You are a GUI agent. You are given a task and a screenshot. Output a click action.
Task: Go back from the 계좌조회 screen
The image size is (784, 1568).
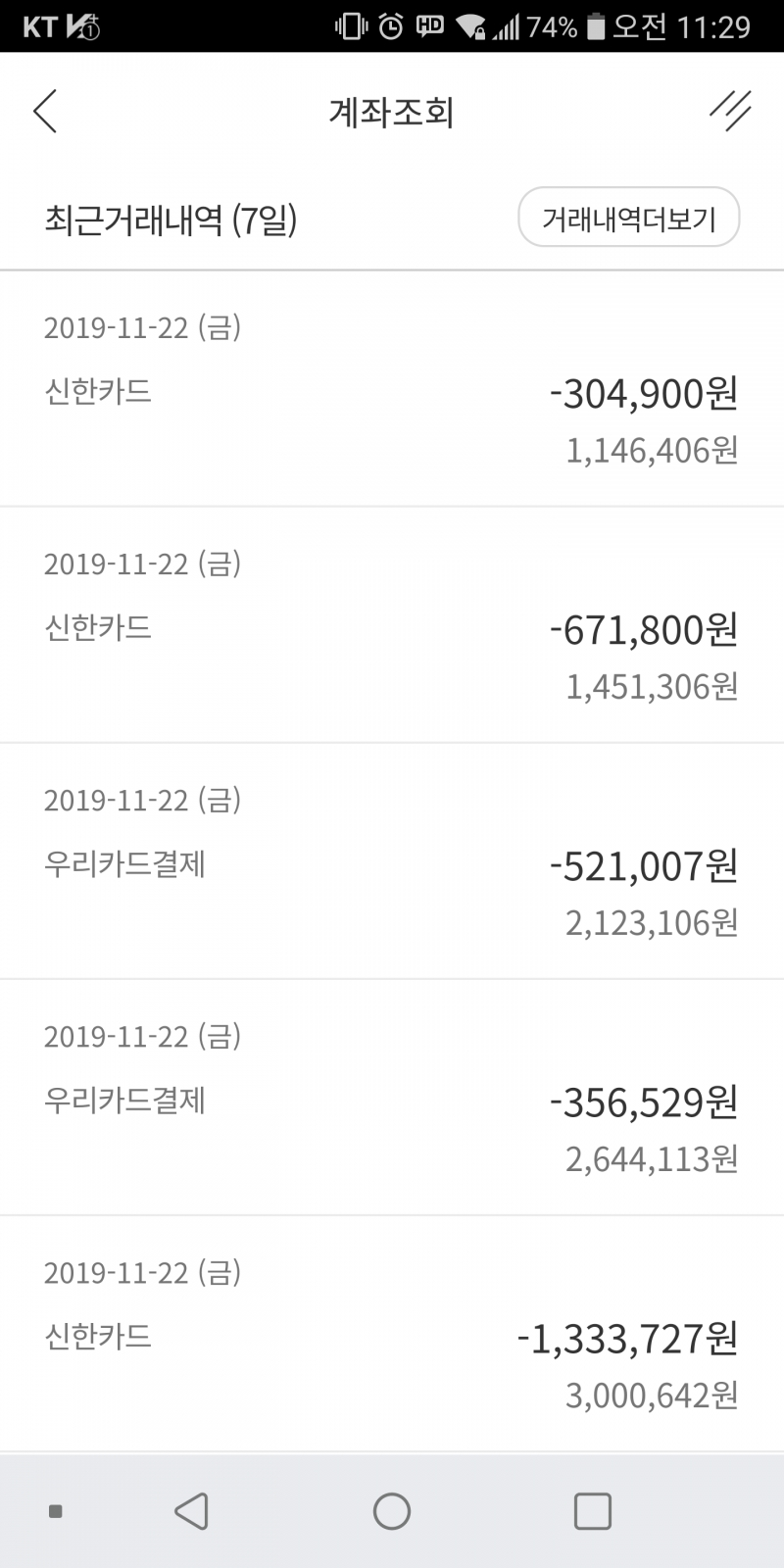point(45,112)
